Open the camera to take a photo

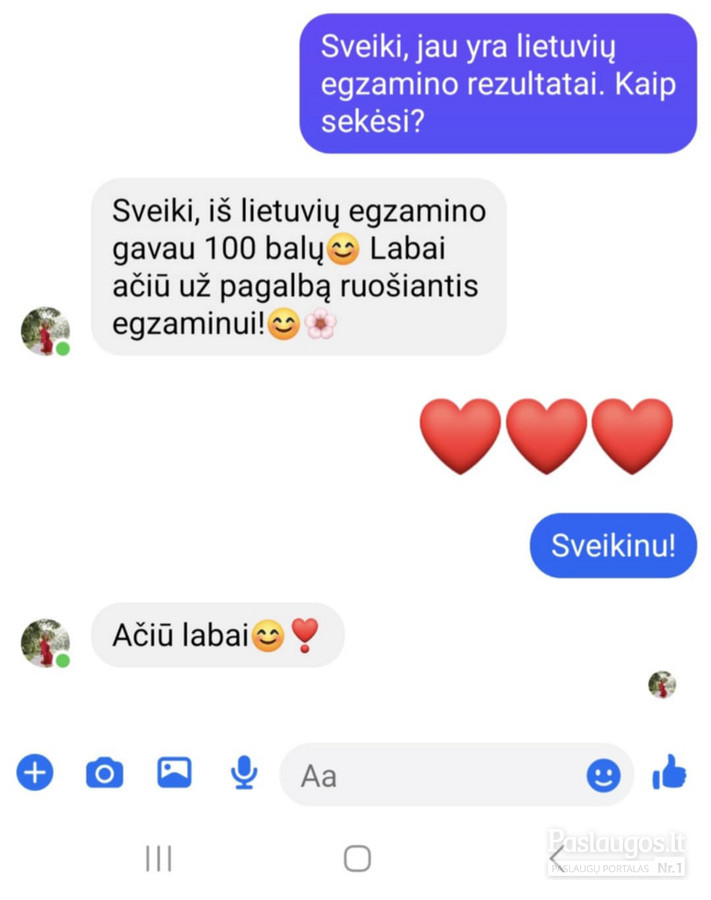(104, 773)
